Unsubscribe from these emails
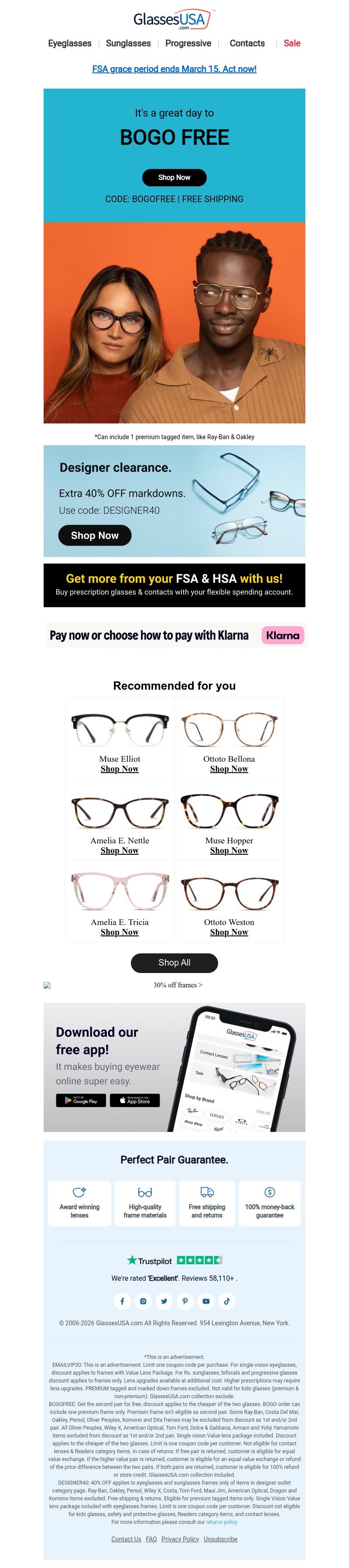 pyautogui.click(x=220, y=1539)
